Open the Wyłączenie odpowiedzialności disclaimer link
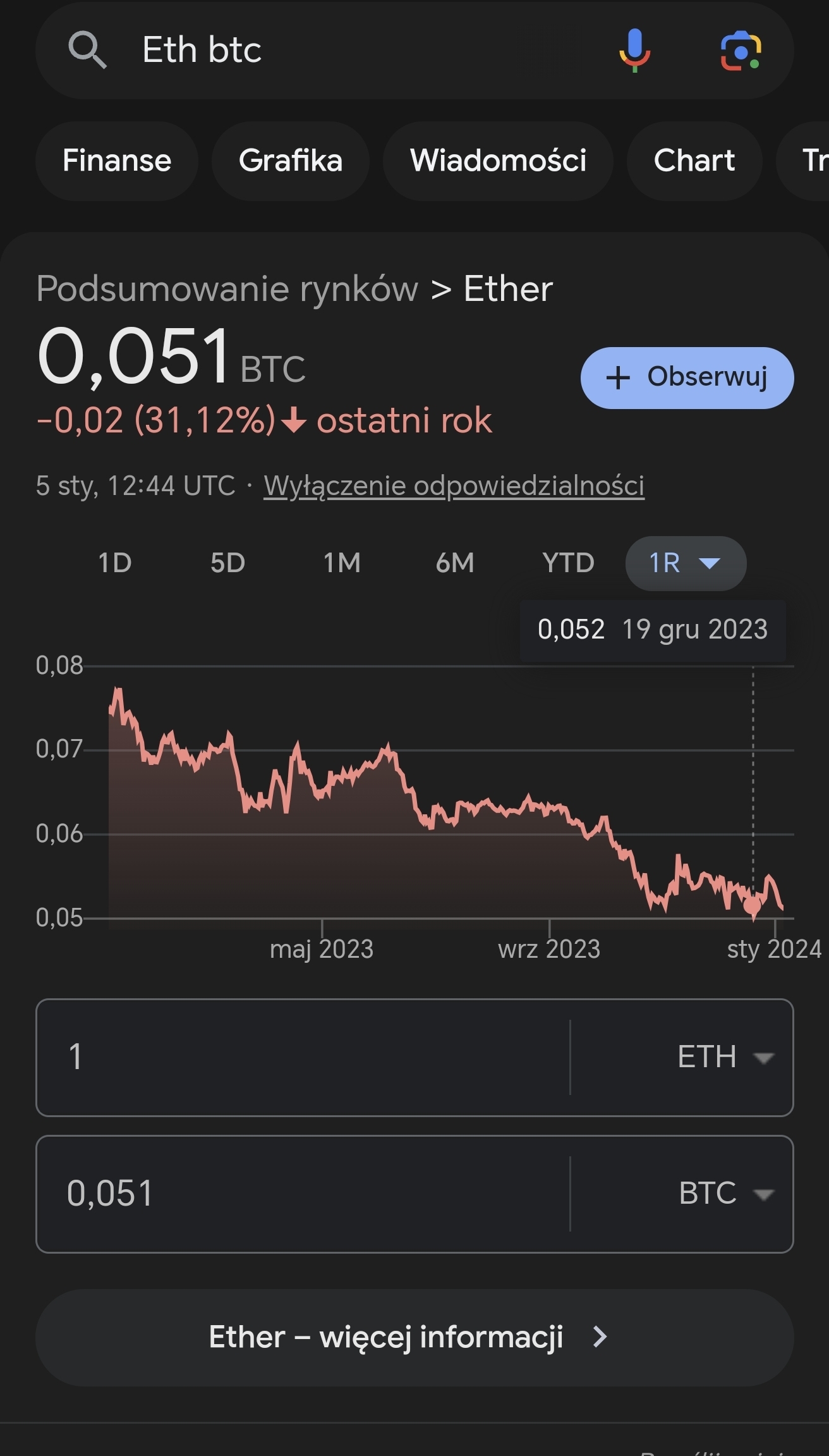Screen dimensions: 829x1456 [x=454, y=486]
